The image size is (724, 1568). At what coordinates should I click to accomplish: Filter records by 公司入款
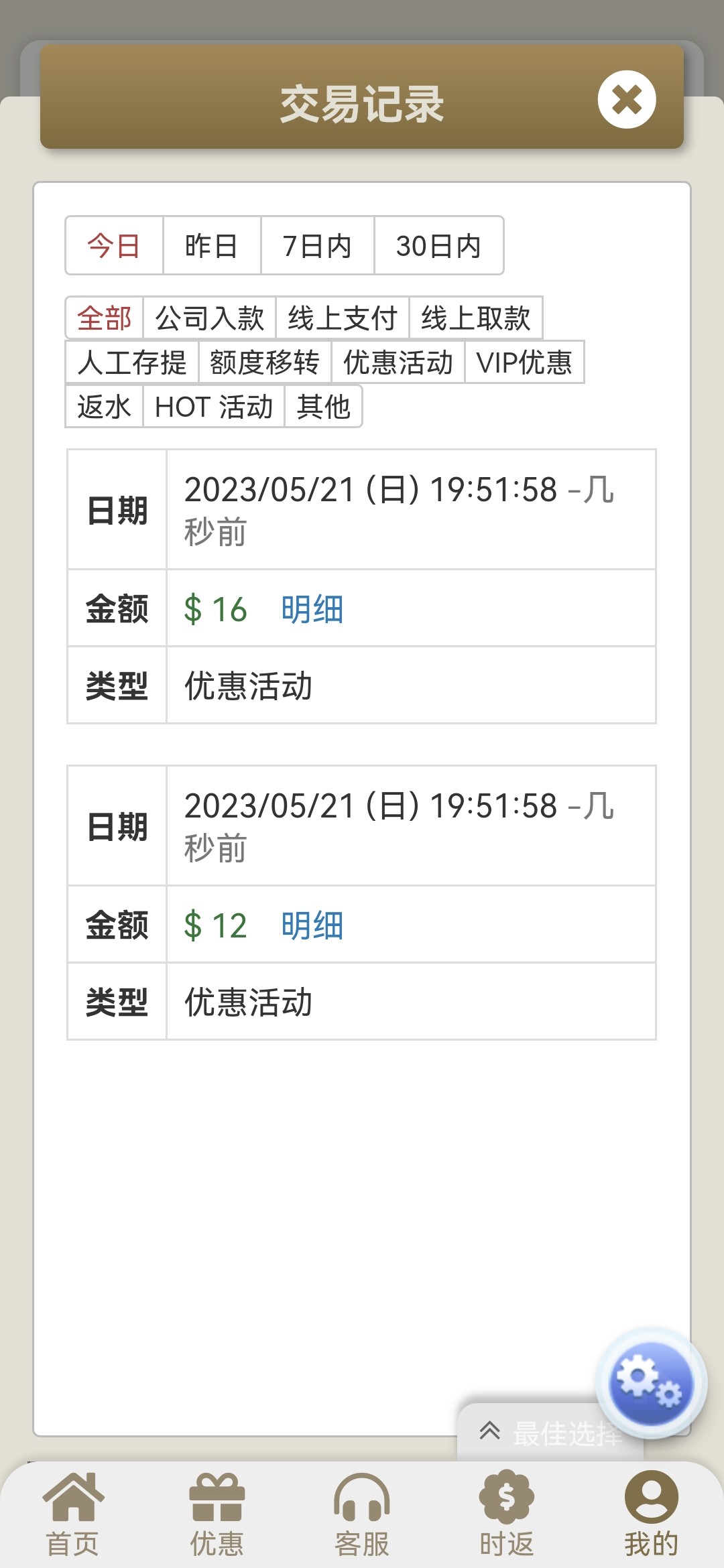209,318
